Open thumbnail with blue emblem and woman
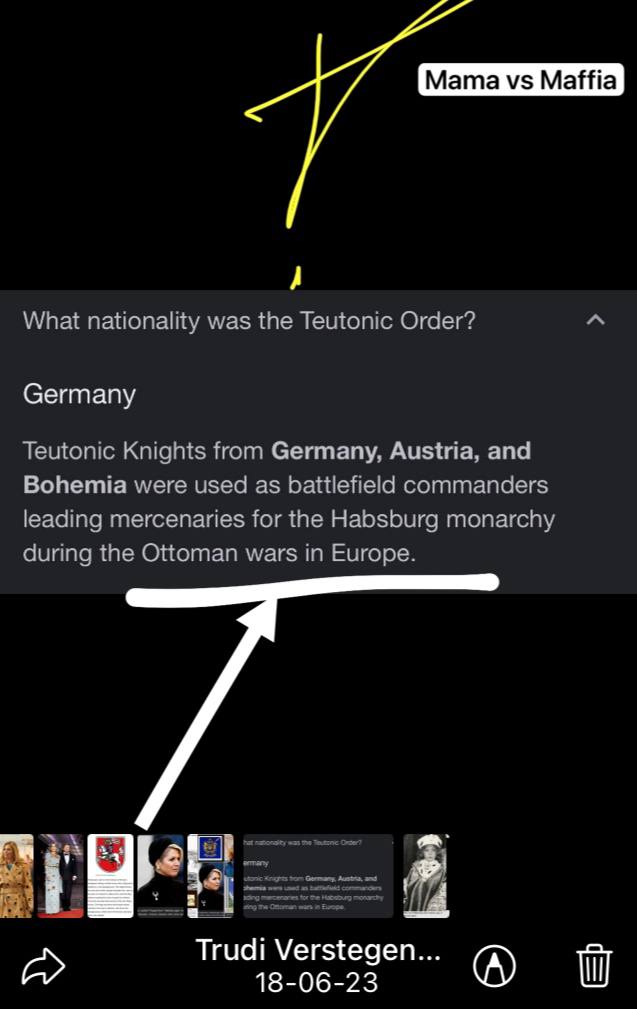637x1009 pixels. [x=210, y=876]
